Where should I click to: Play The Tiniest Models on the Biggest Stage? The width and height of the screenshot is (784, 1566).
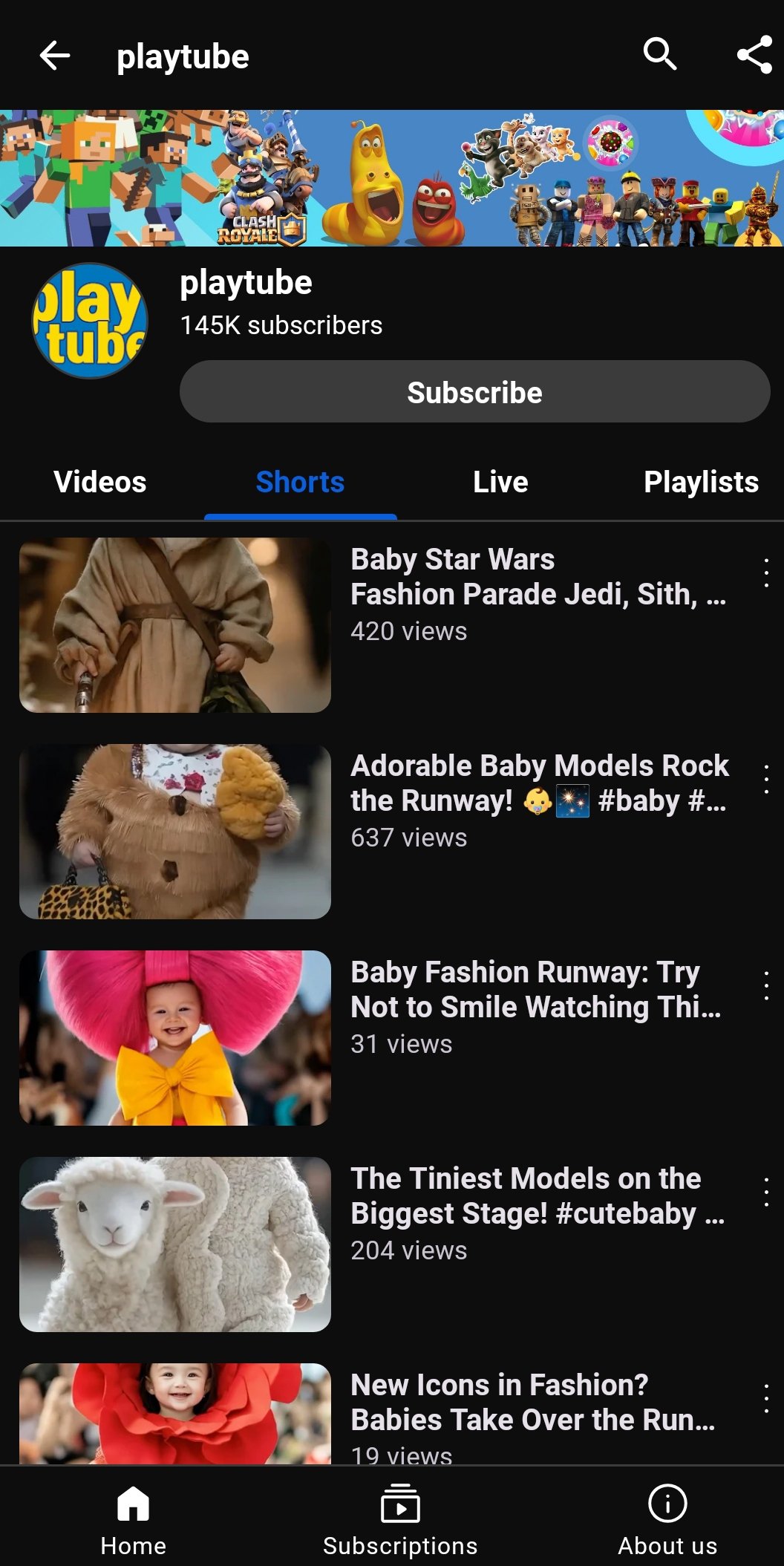[175, 1244]
